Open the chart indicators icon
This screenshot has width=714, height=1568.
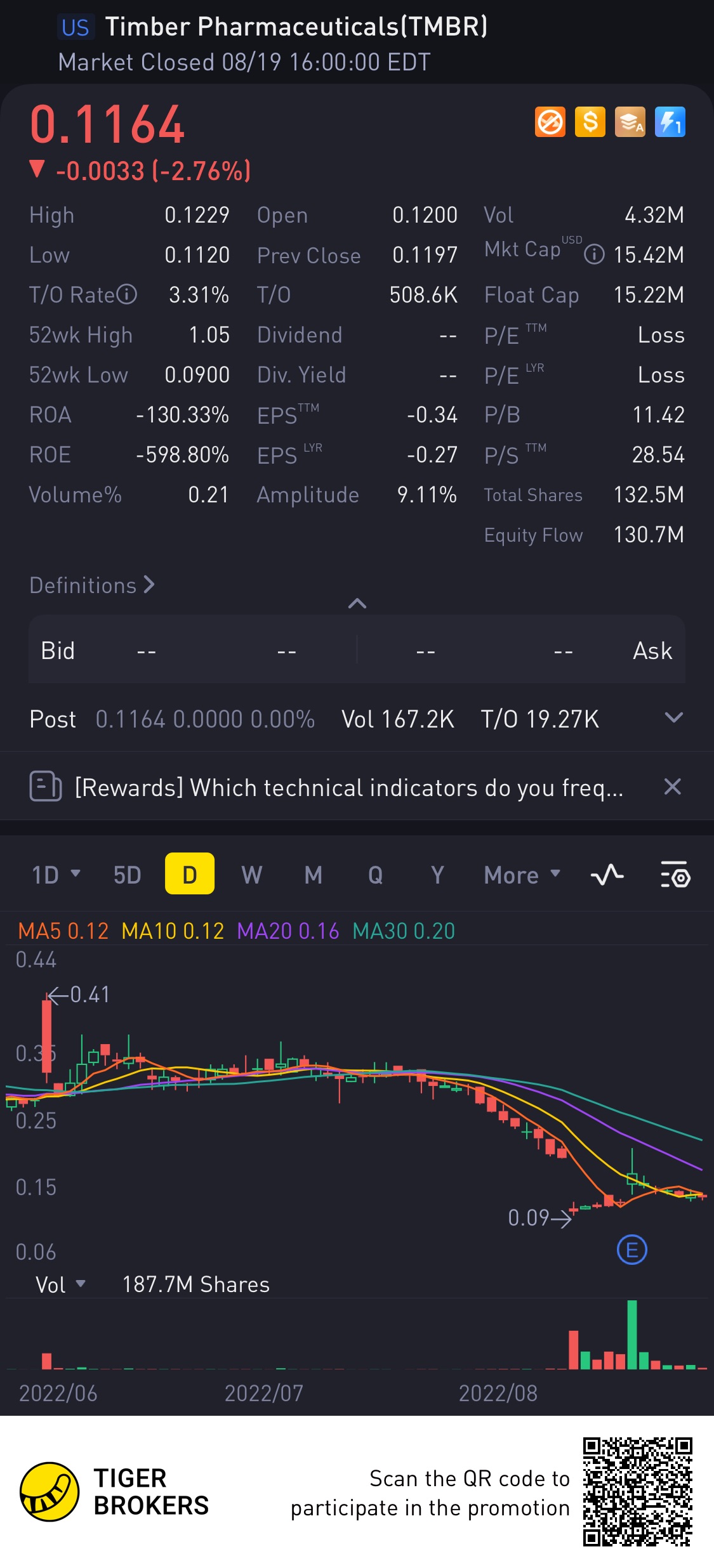tap(607, 875)
